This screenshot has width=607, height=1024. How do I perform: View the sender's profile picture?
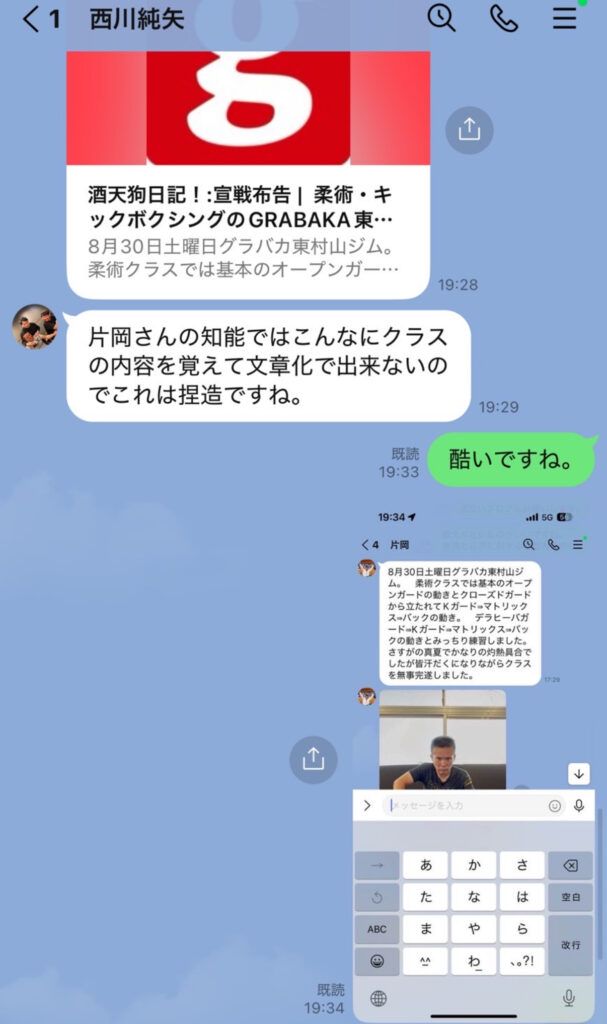tap(34, 327)
